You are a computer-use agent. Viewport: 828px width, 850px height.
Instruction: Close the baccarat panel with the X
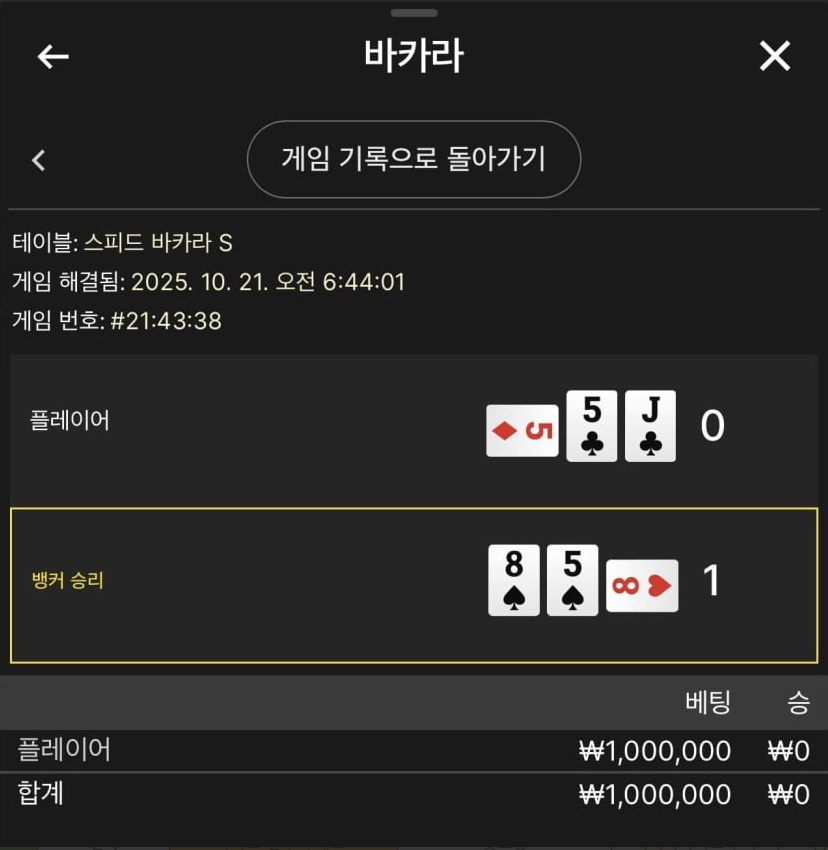click(x=775, y=57)
